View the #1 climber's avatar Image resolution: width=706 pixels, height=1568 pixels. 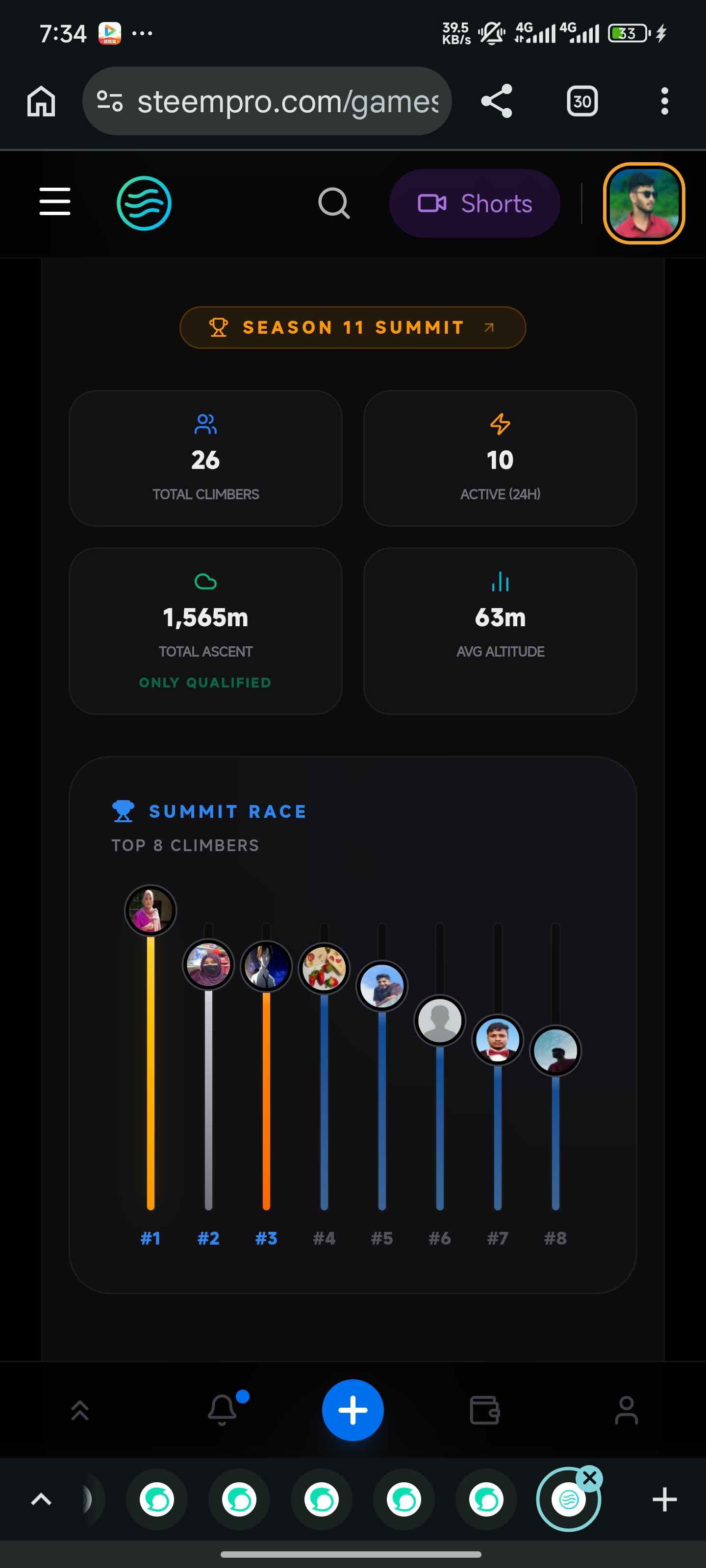pos(151,910)
